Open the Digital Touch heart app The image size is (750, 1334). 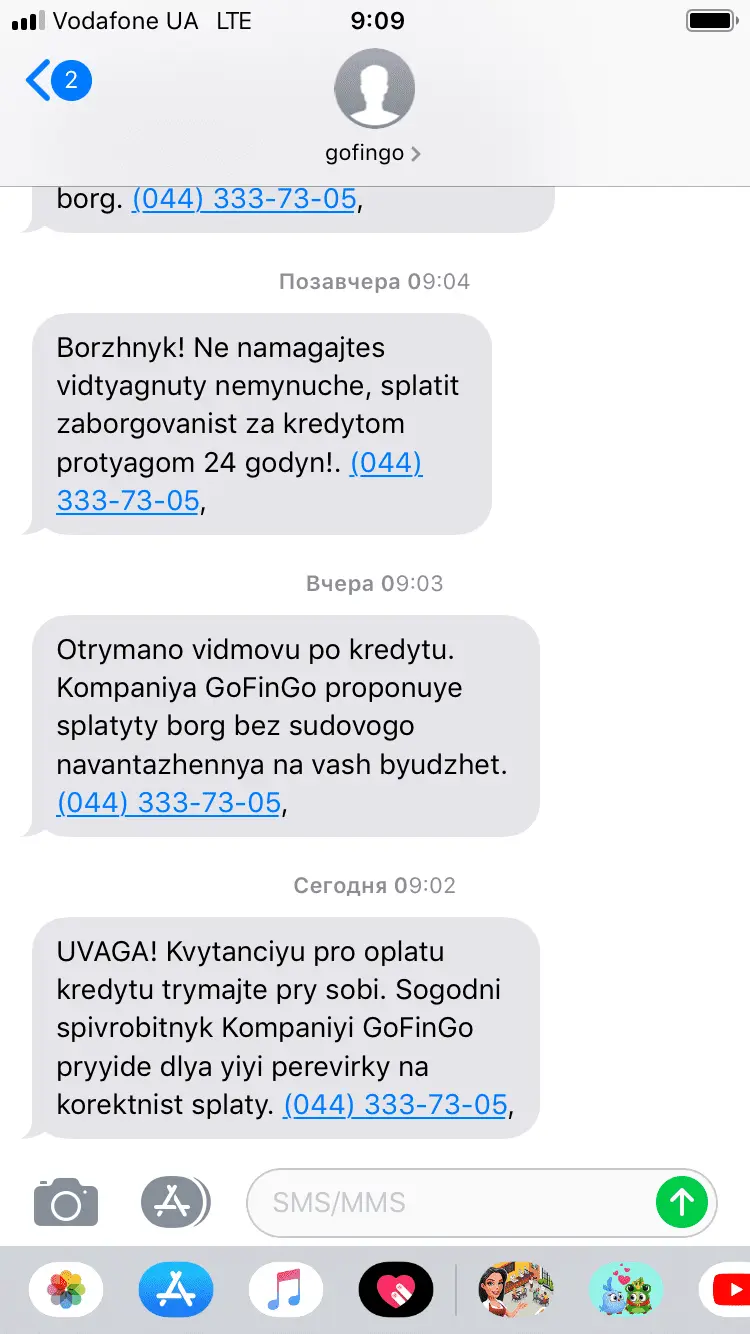pos(396,1289)
